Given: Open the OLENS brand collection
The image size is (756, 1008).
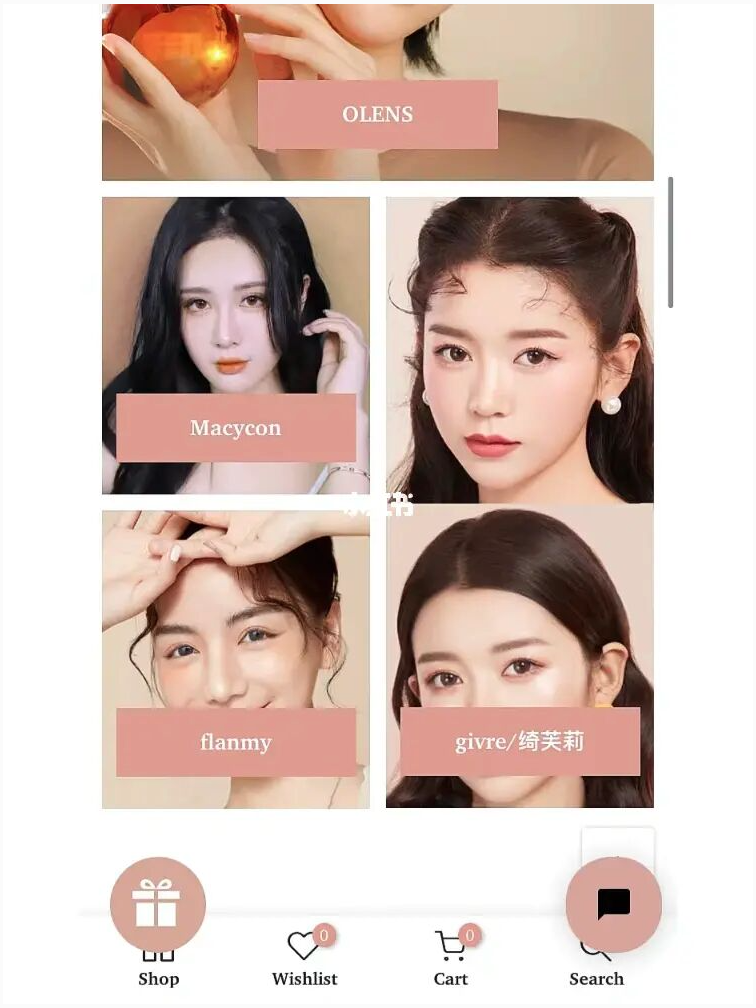Looking at the screenshot, I should (377, 114).
